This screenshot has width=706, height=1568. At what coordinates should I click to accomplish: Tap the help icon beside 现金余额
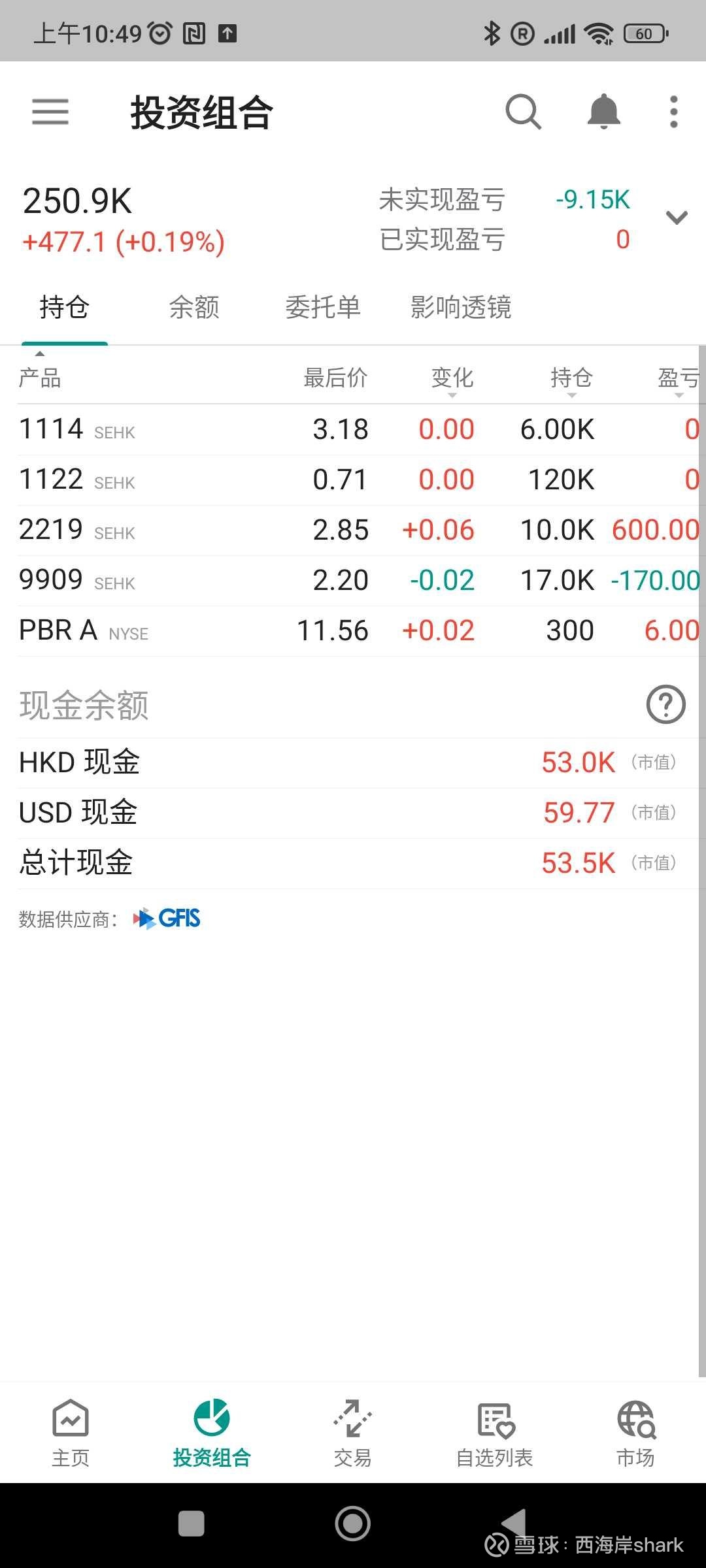point(666,704)
